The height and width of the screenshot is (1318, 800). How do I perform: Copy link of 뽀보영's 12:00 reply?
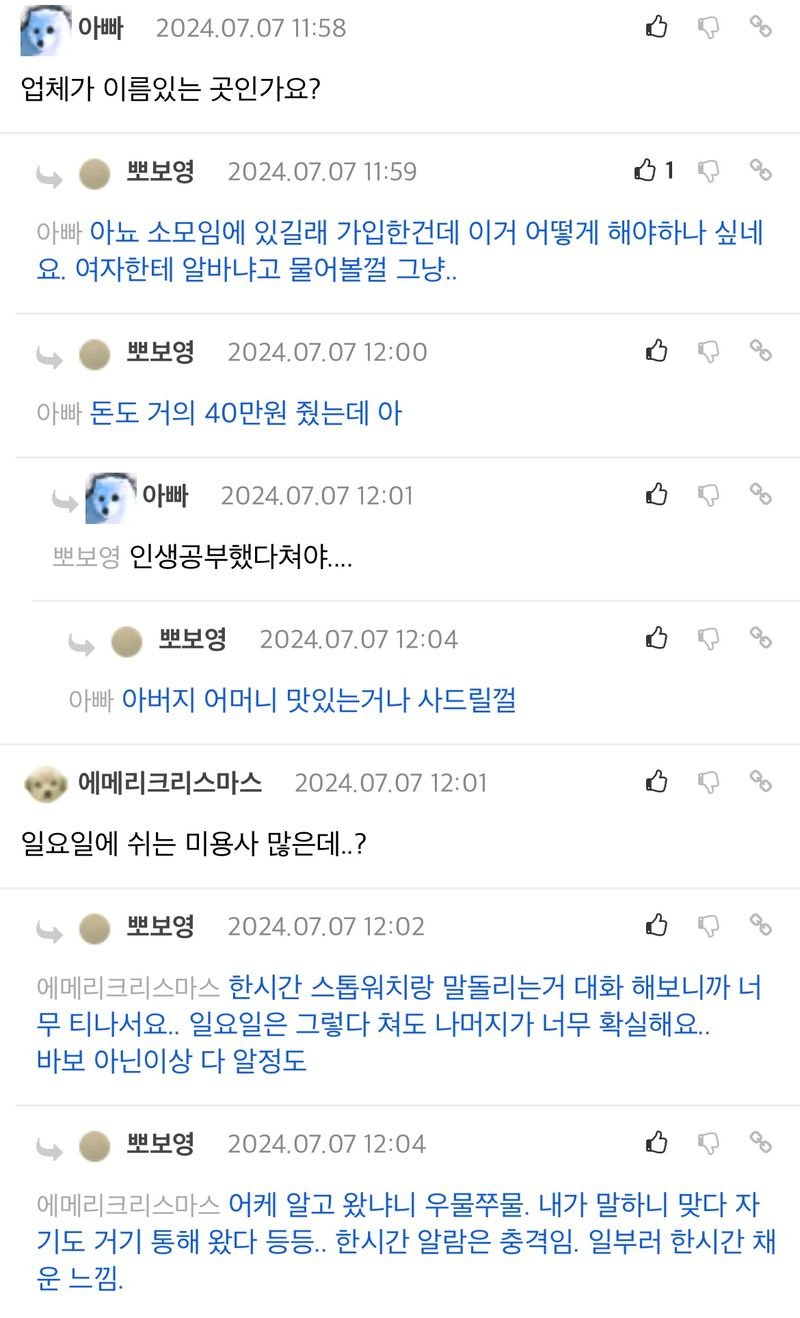coord(761,351)
